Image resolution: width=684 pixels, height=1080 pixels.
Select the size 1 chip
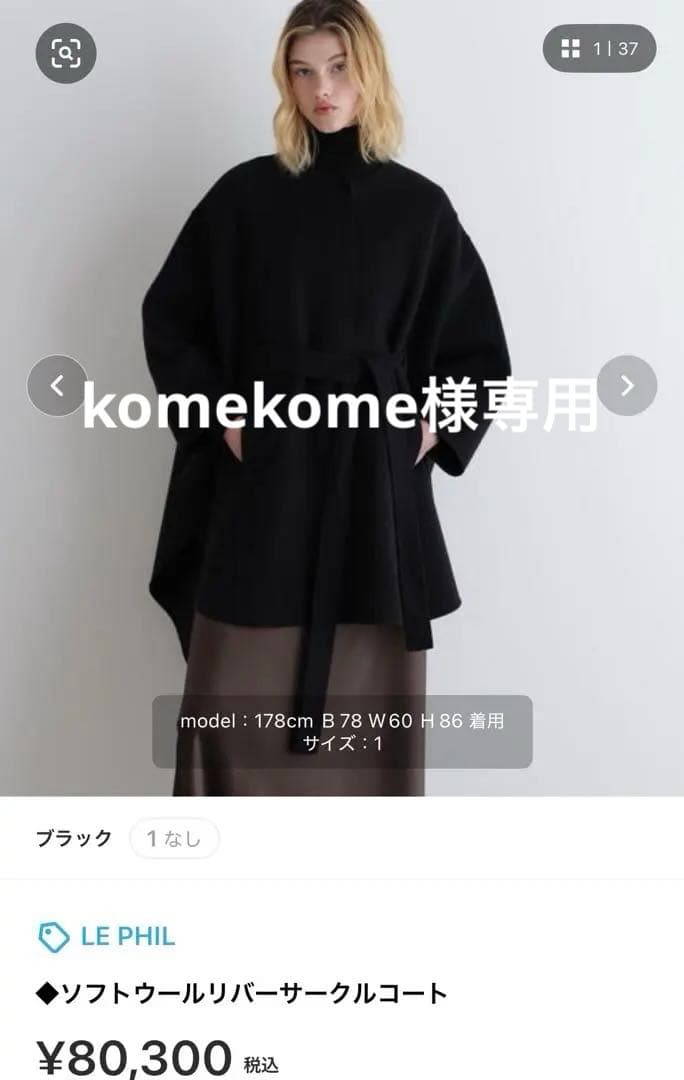[x=174, y=839]
